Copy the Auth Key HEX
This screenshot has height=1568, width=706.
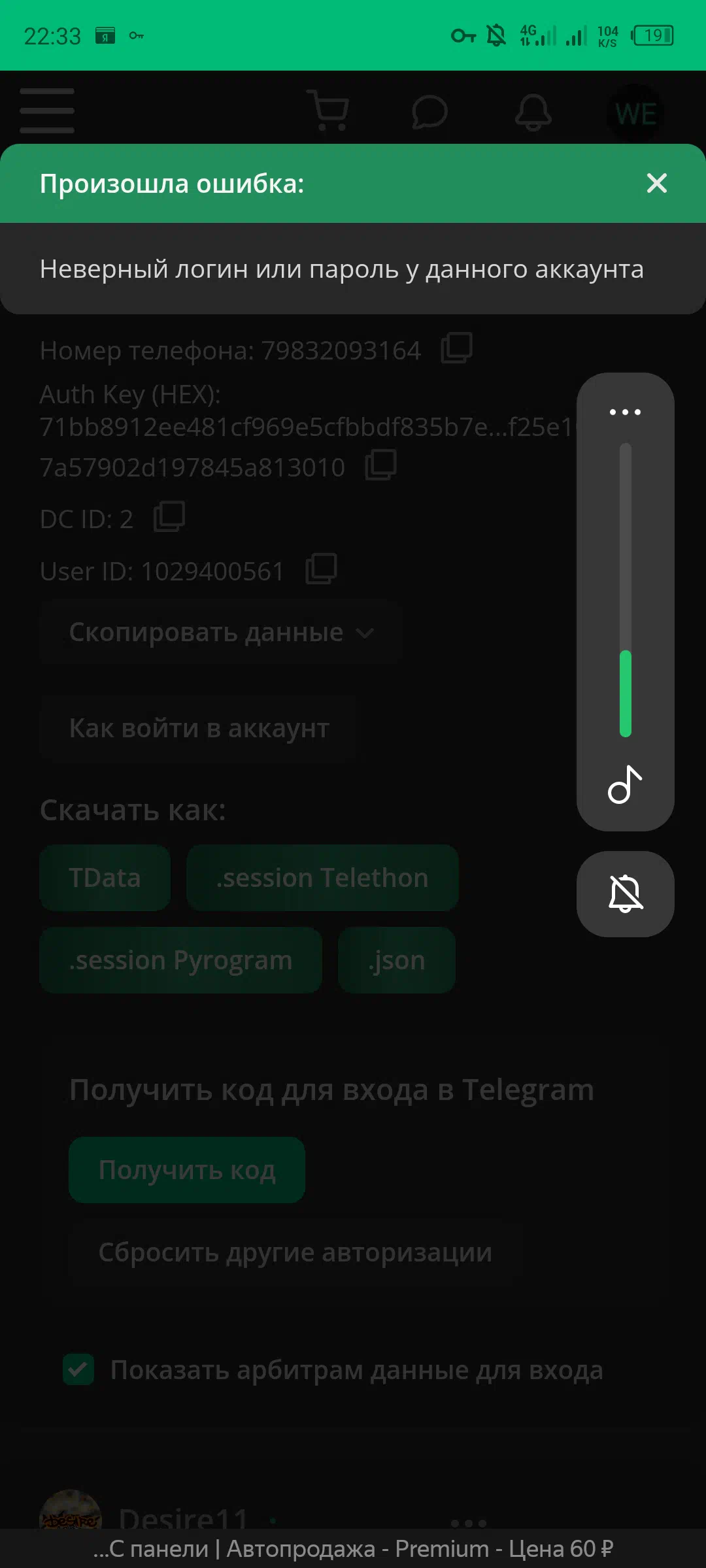coord(380,465)
